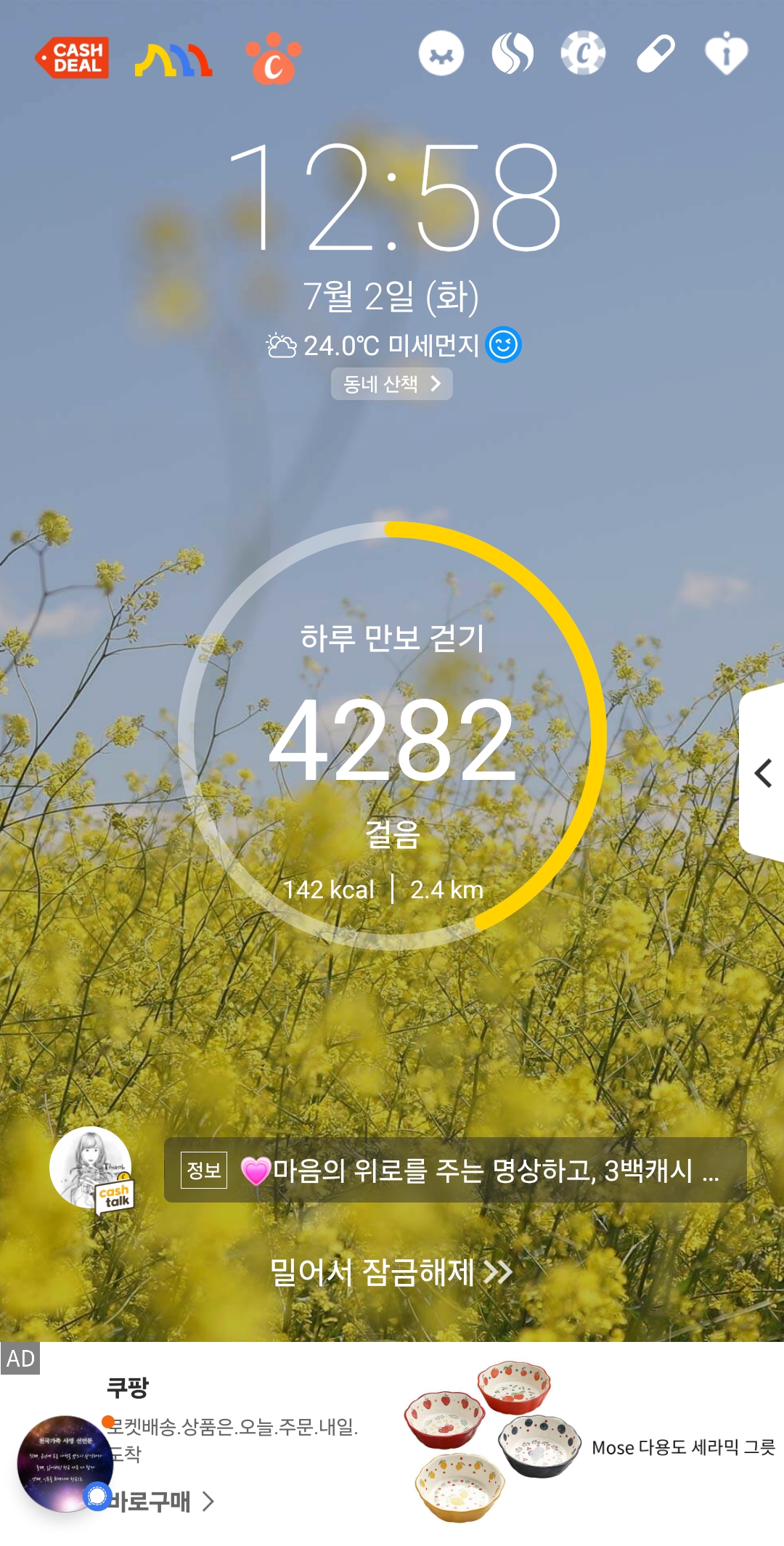Viewport: 784px width, 1546px height.
Task: Expand the side panel arrow handle
Action: (763, 773)
